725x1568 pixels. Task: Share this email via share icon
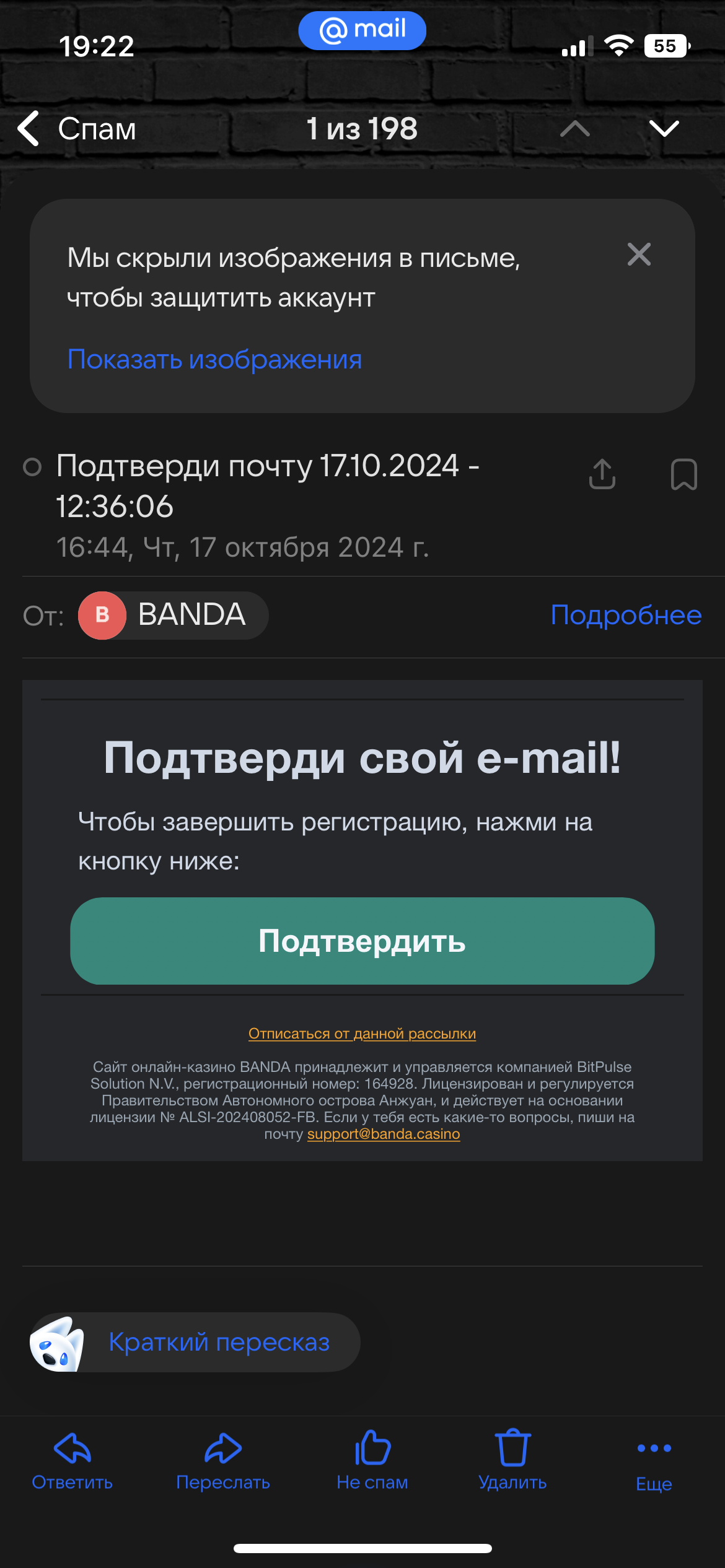602,474
